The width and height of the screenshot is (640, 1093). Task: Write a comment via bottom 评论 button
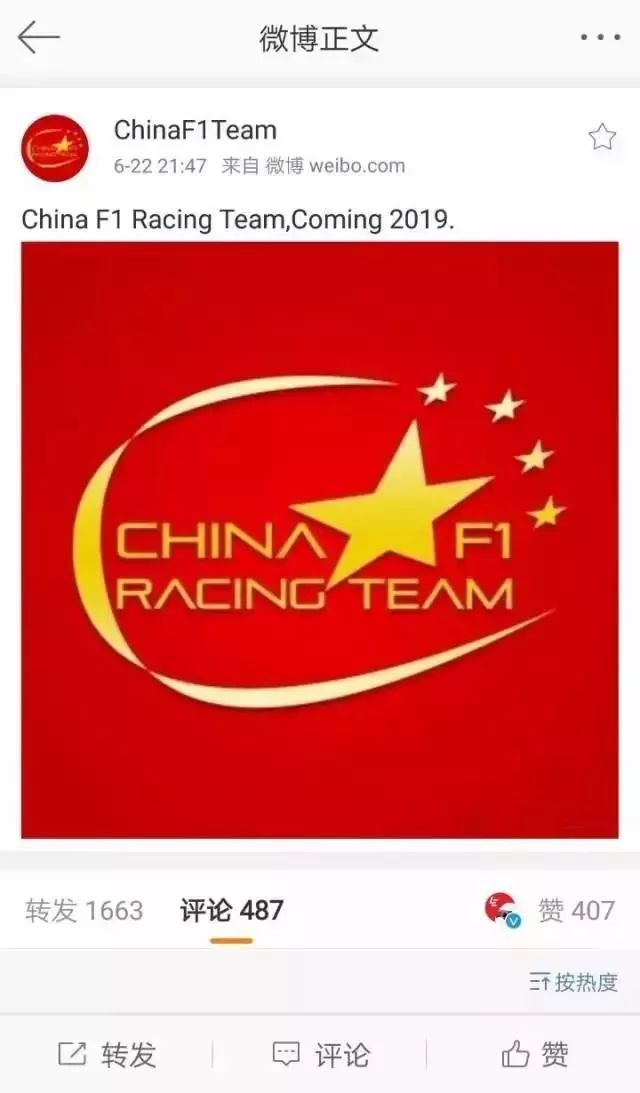[x=320, y=1054]
